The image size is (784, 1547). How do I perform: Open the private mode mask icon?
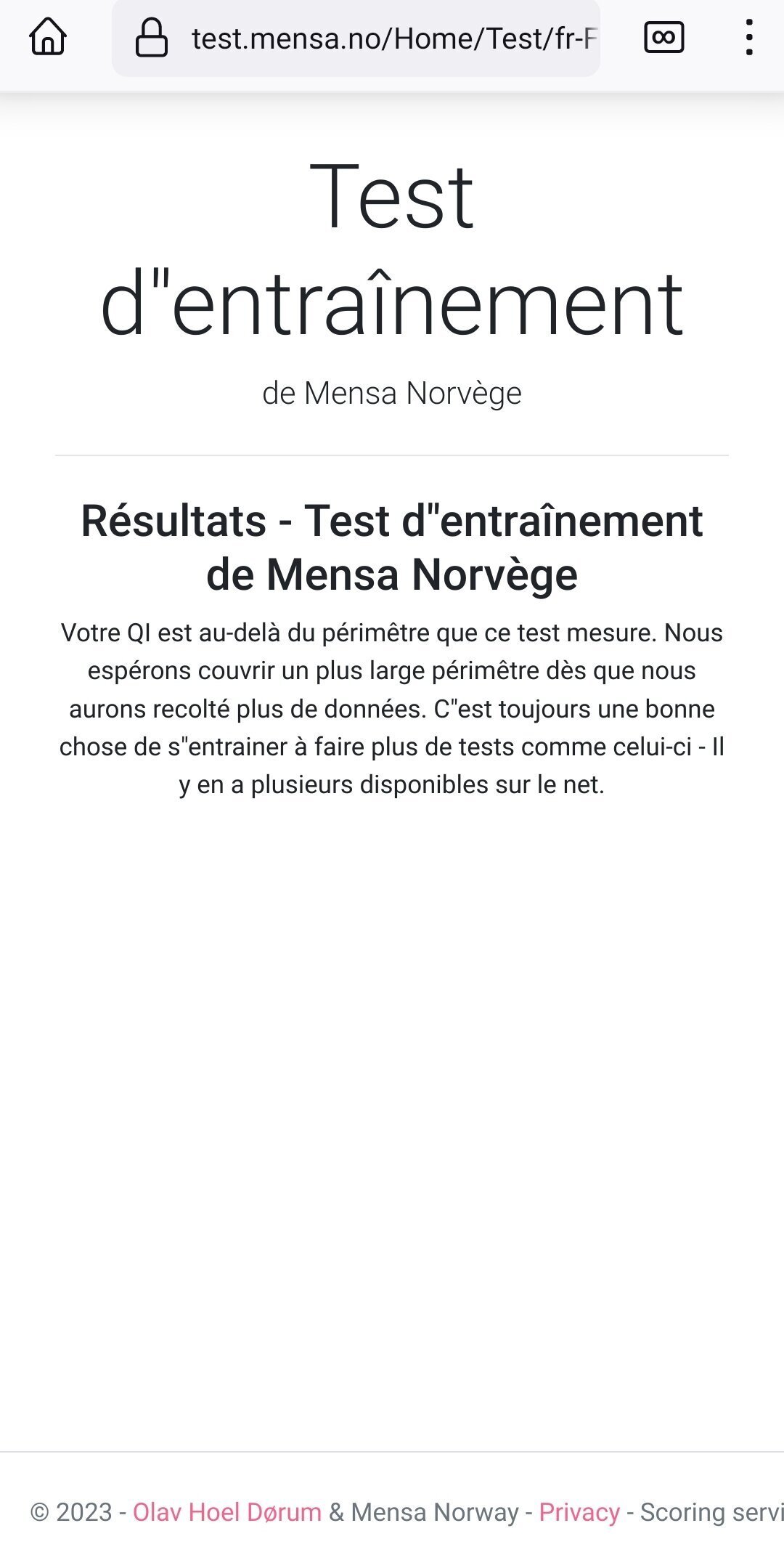663,37
